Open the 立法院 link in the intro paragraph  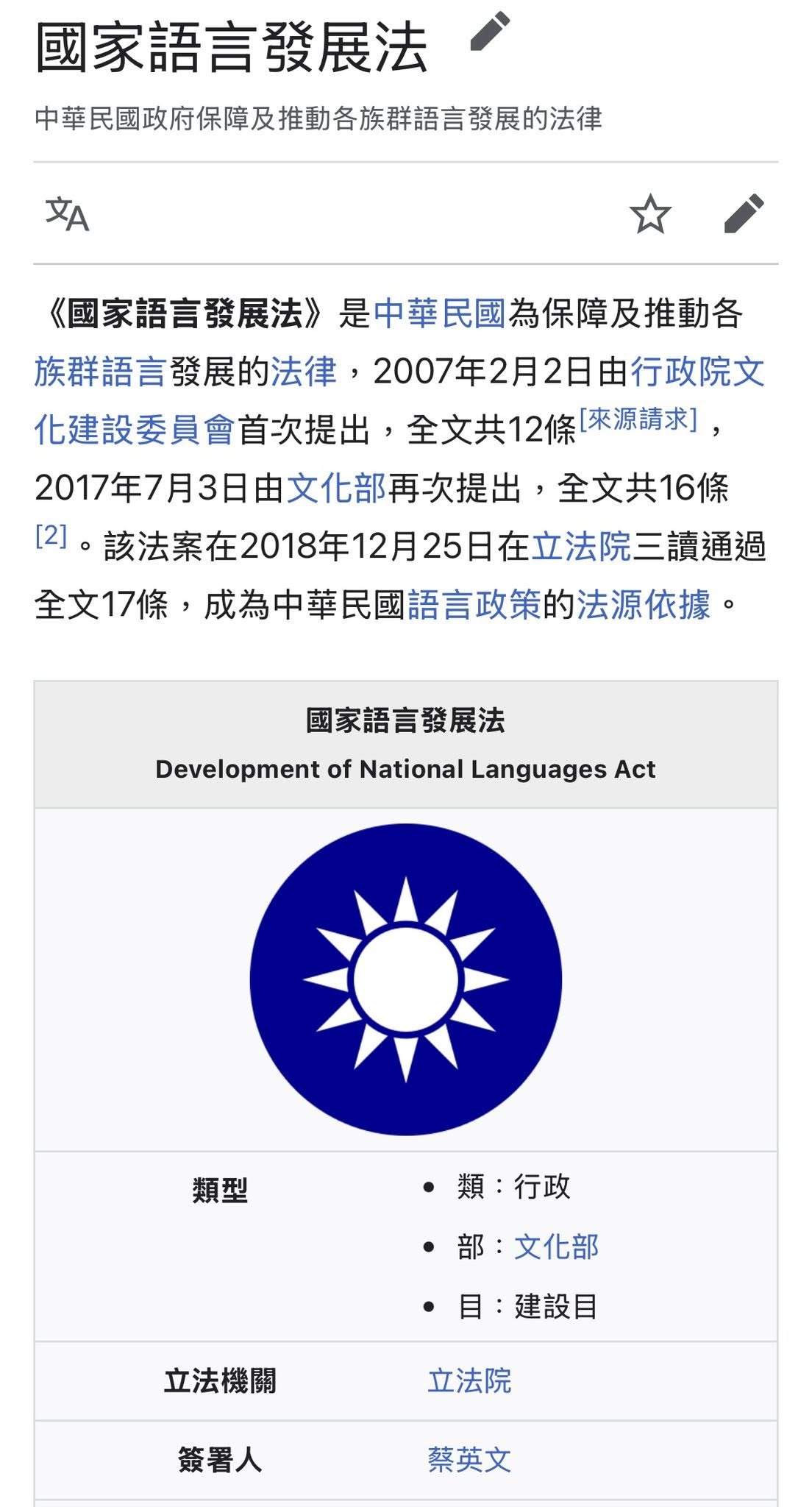coord(581,546)
